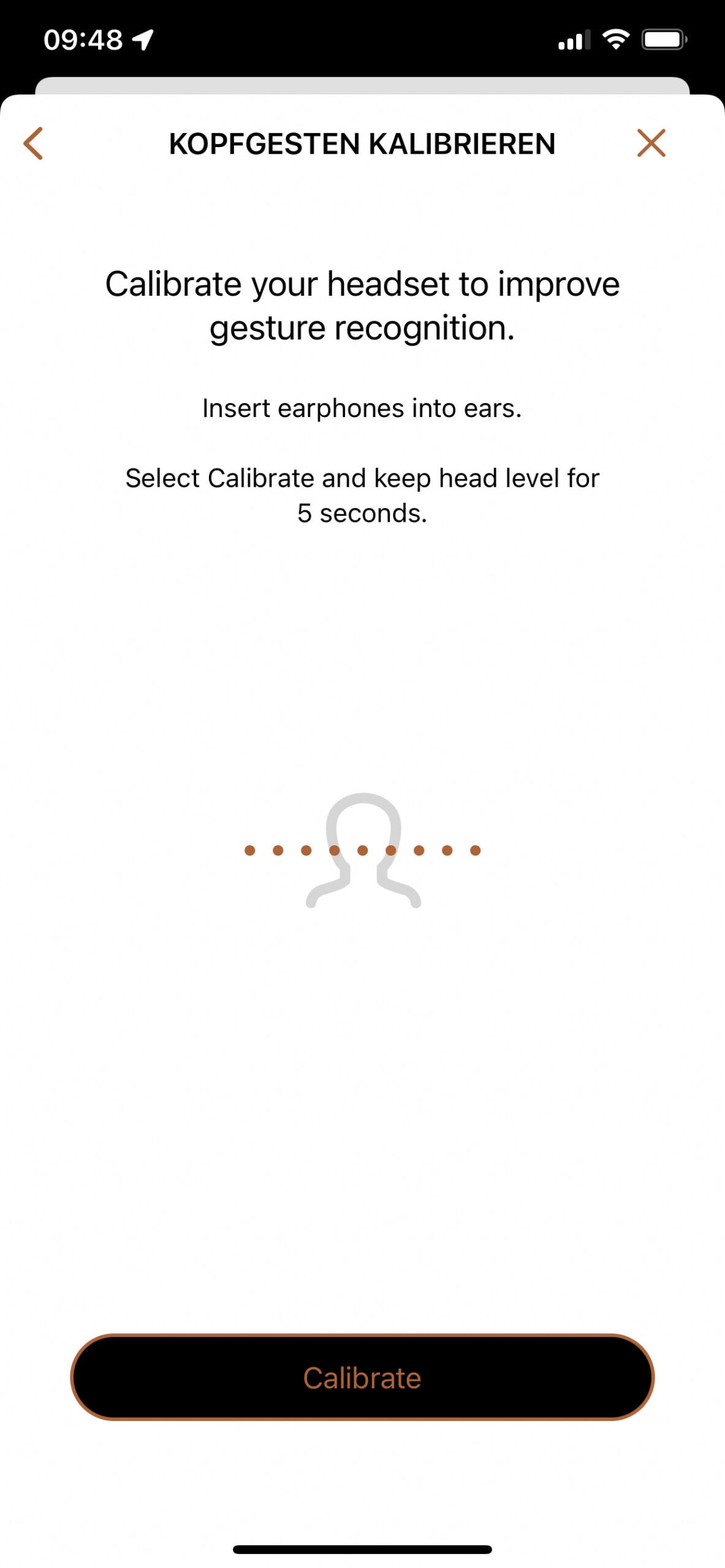
Task: Close the calibration sheet
Action: (651, 143)
